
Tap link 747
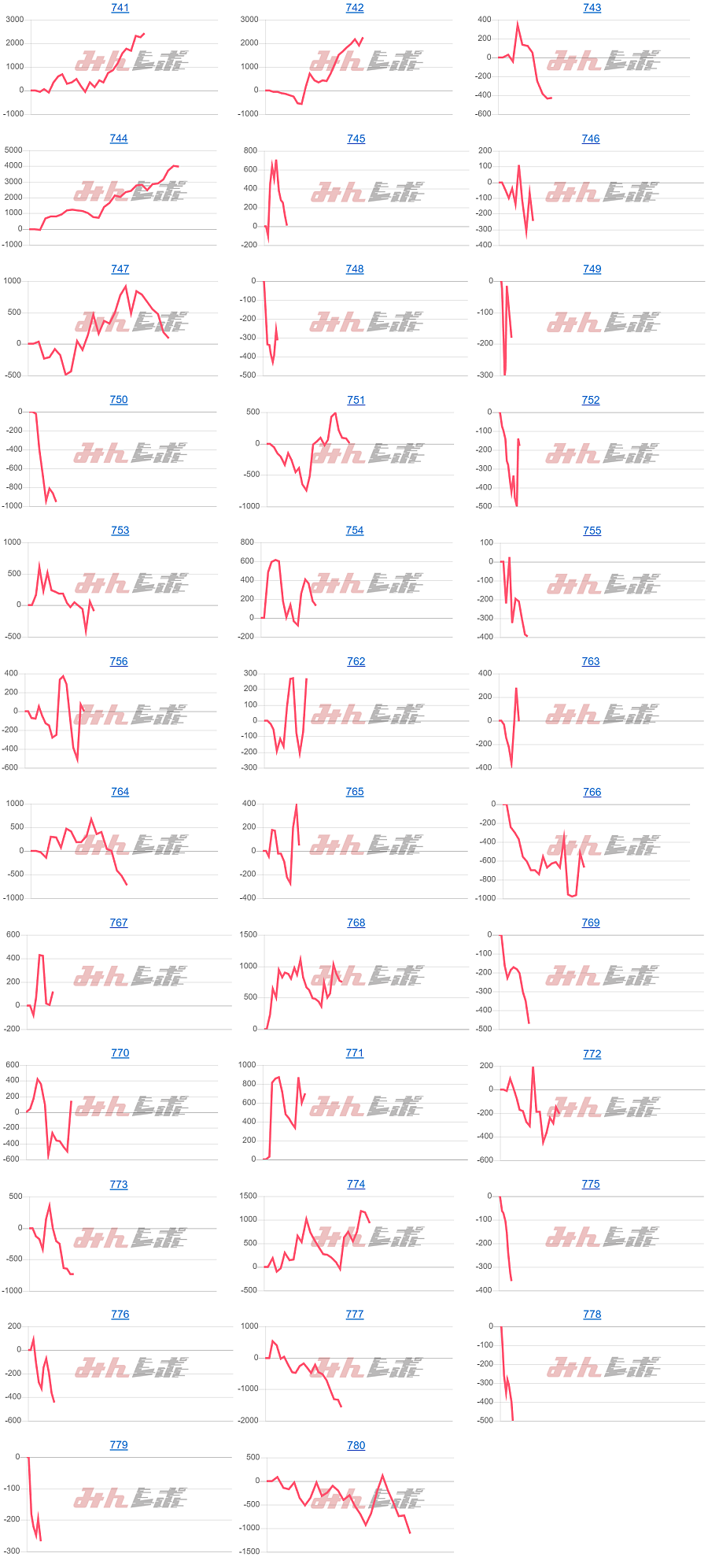point(120,269)
